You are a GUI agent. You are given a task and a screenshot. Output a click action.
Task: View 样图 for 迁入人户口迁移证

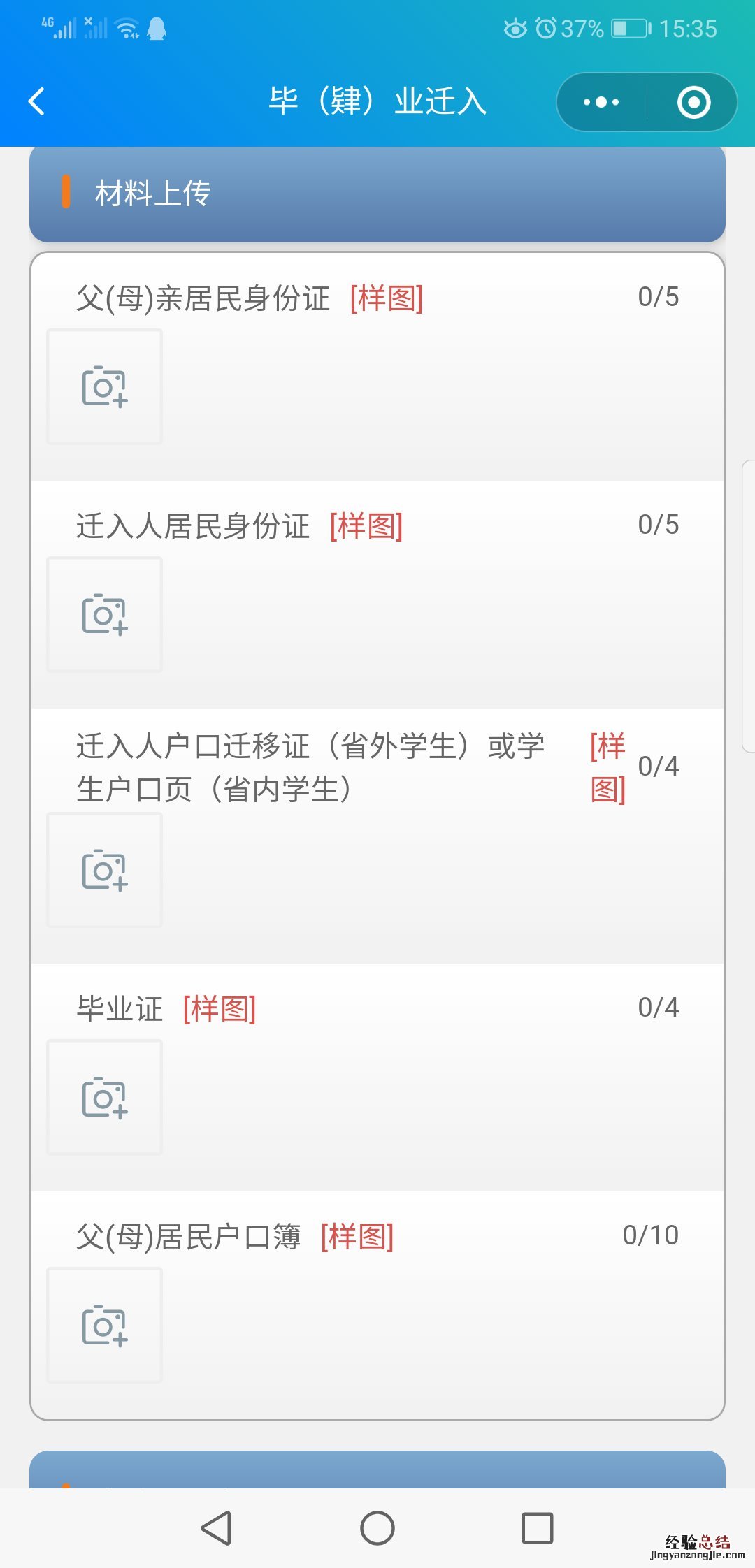coord(607,767)
